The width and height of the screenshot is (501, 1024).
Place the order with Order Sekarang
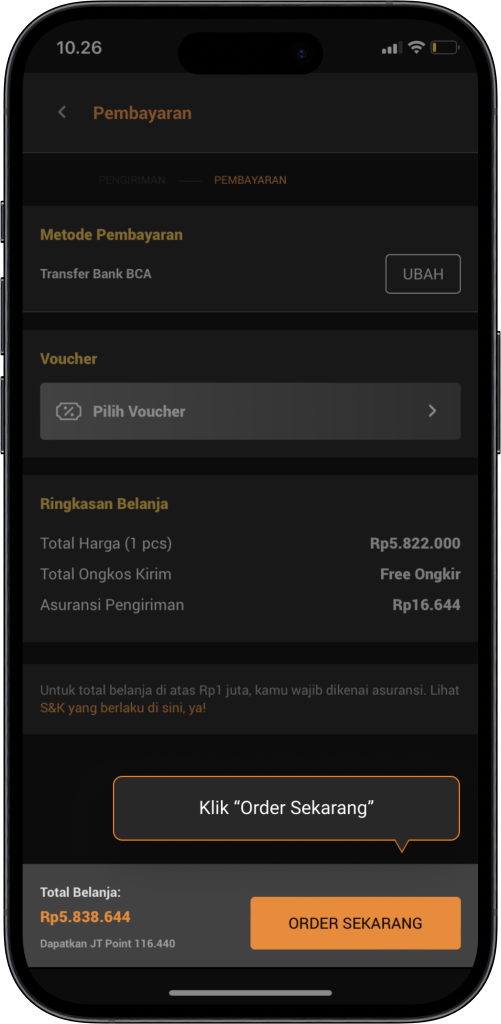tap(355, 923)
